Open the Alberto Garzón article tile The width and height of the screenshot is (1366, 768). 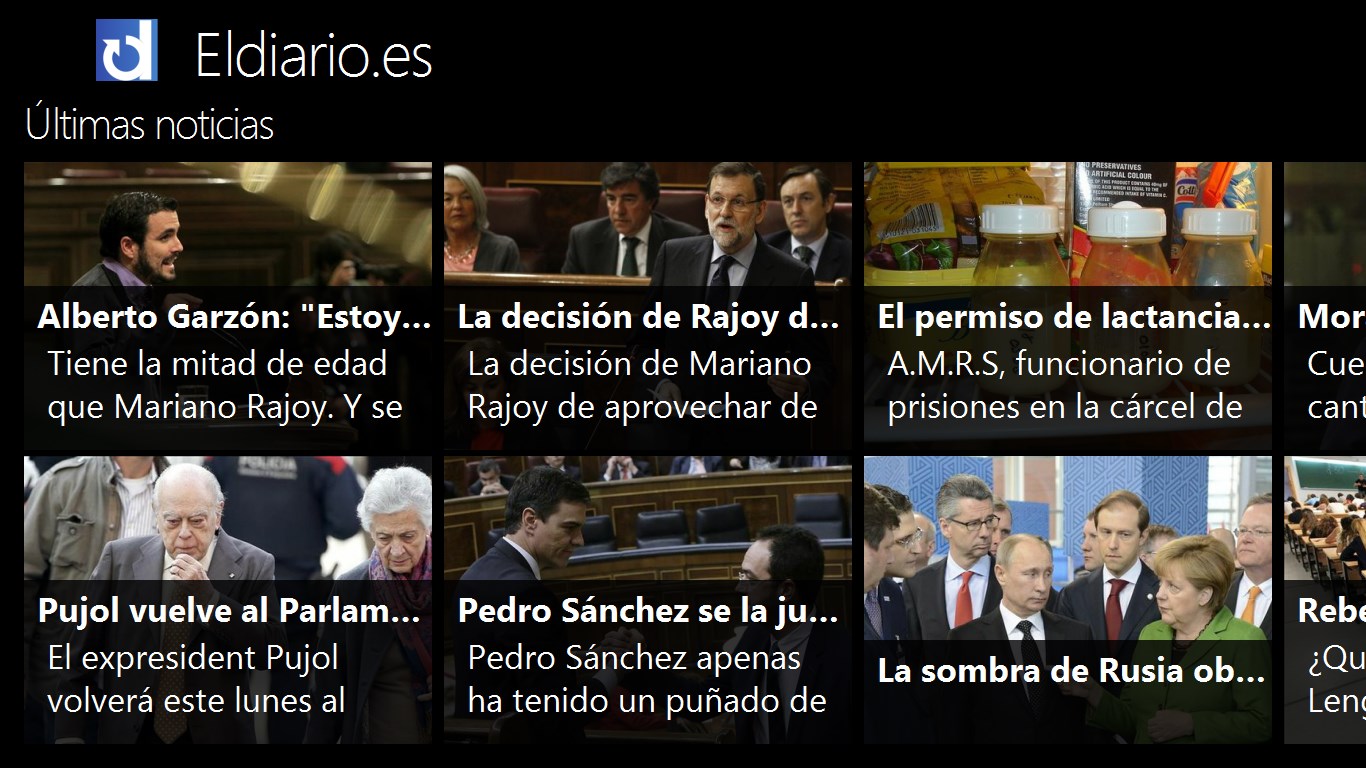(x=228, y=306)
